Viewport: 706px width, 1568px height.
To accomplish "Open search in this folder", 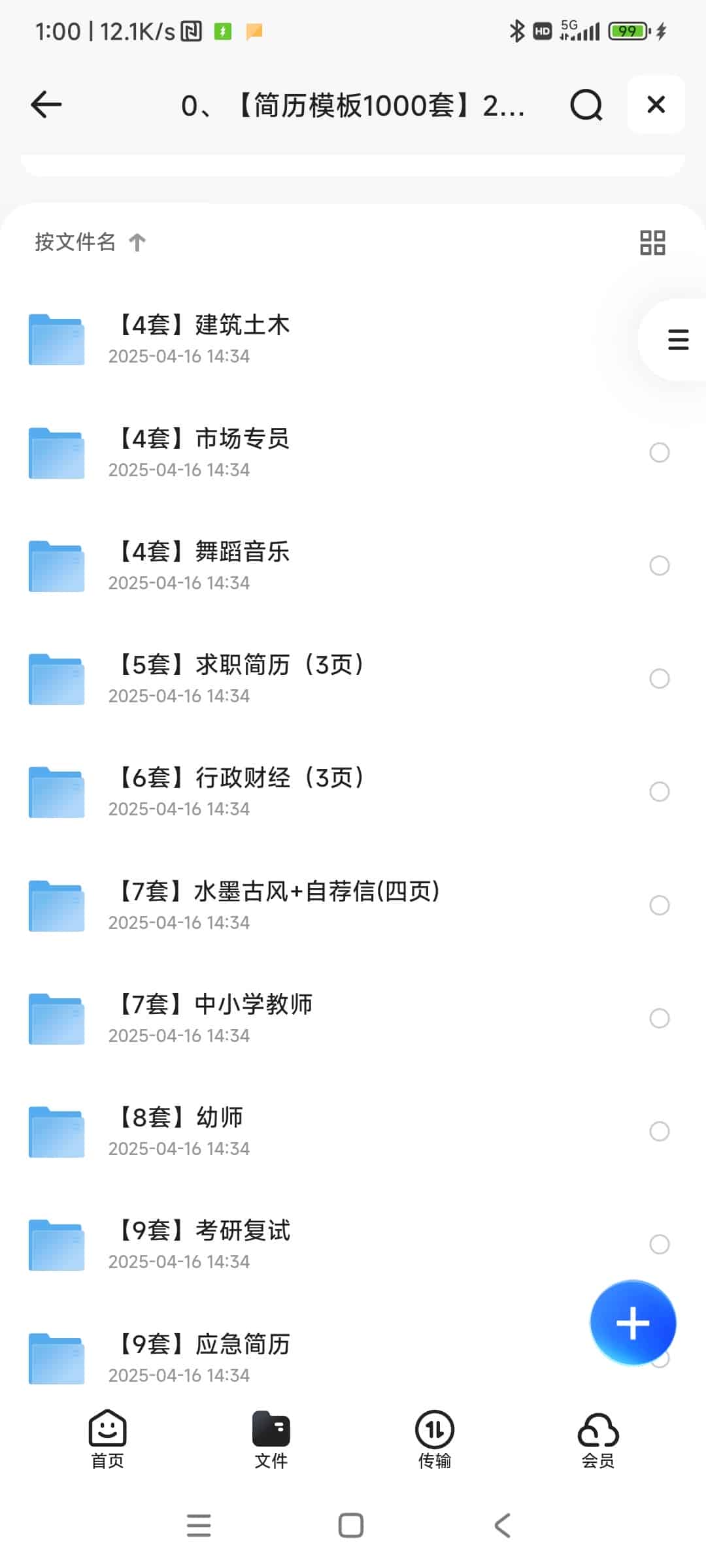I will tap(586, 105).
